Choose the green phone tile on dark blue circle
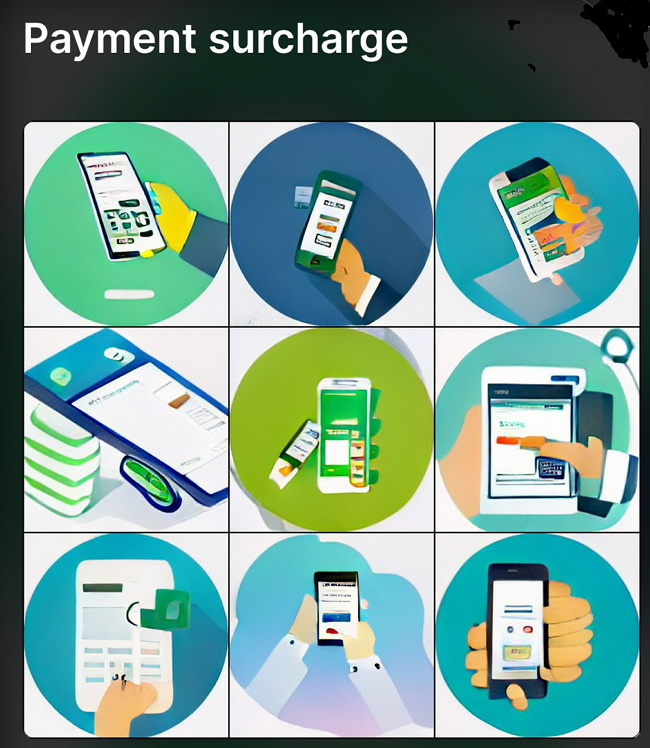Viewport: 650px width, 748px height. (x=331, y=224)
